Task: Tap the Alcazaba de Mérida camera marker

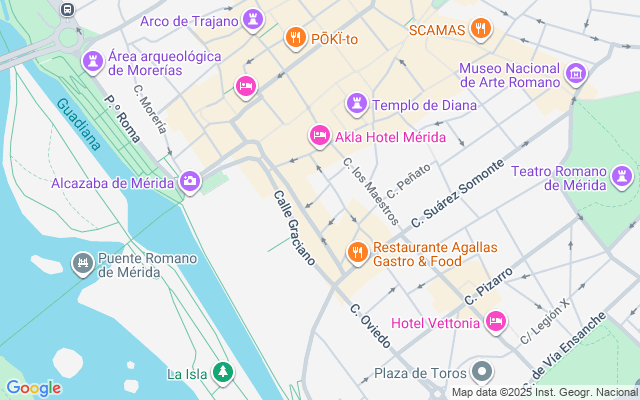Action: [x=190, y=182]
